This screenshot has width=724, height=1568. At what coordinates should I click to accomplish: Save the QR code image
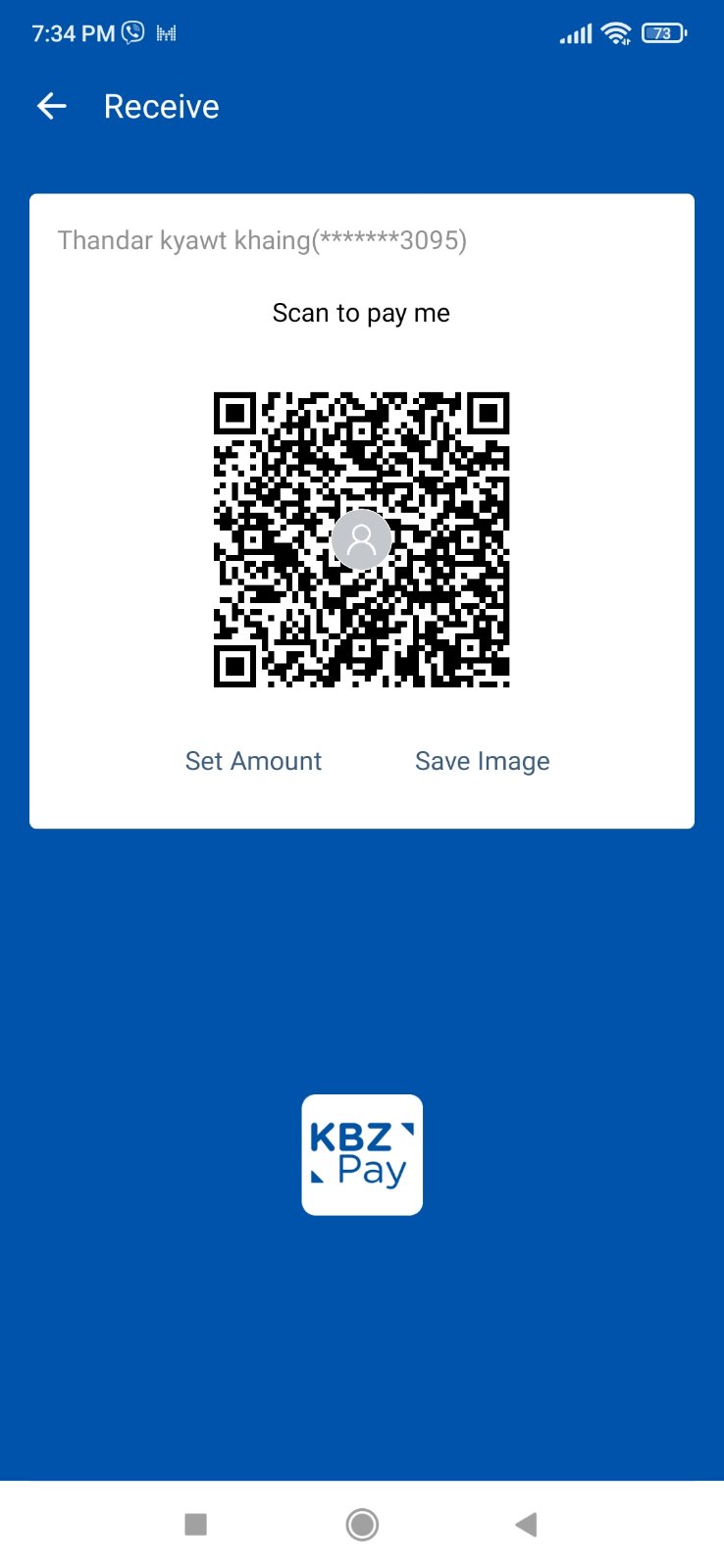click(x=482, y=761)
